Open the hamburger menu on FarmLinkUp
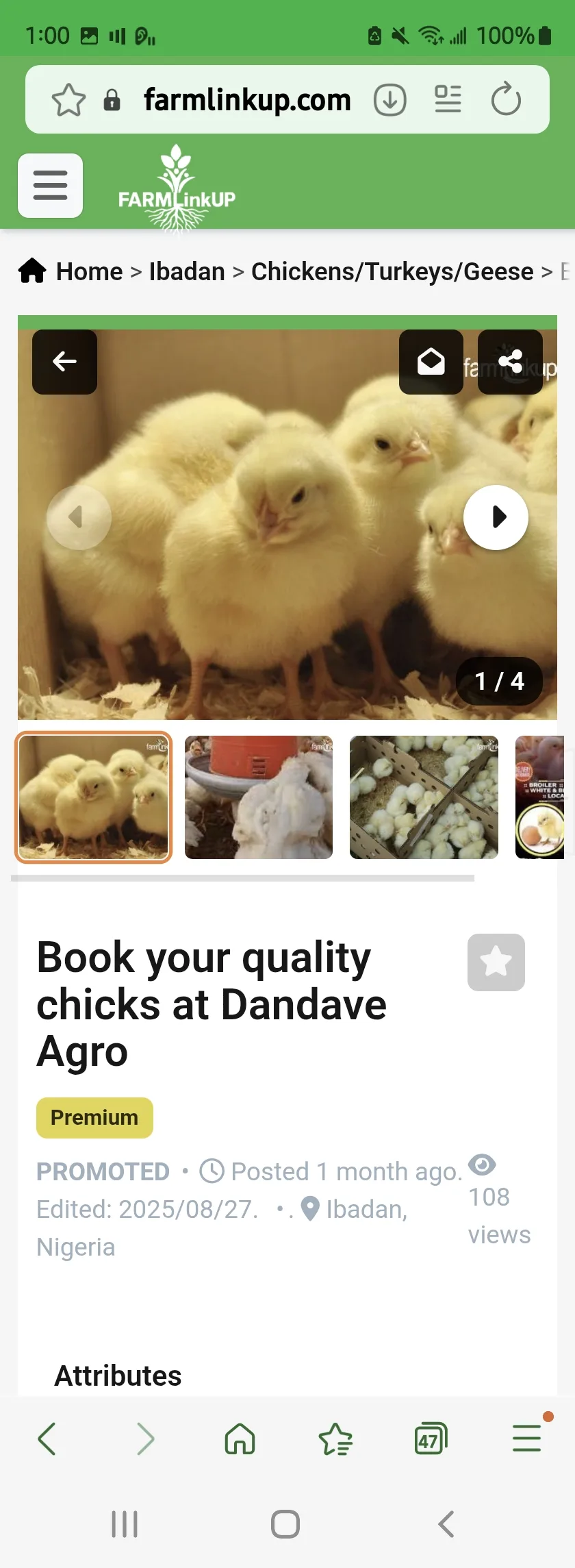The height and width of the screenshot is (1568, 575). click(x=50, y=186)
